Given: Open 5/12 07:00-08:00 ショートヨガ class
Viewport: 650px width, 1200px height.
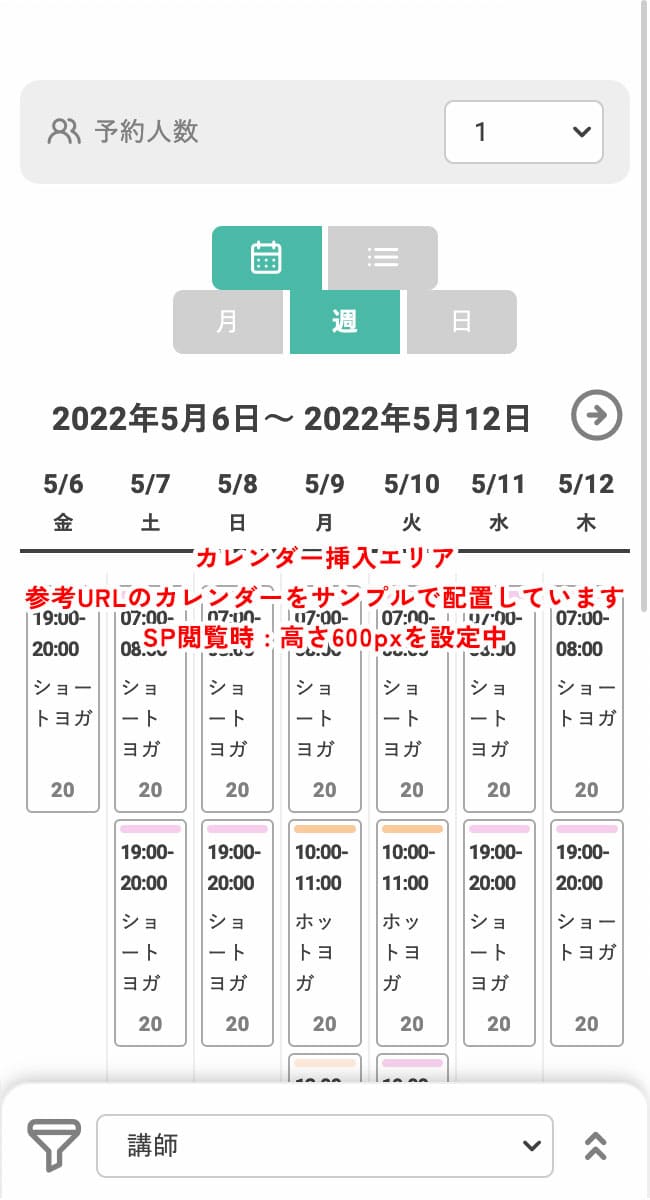Looking at the screenshot, I should [x=587, y=700].
